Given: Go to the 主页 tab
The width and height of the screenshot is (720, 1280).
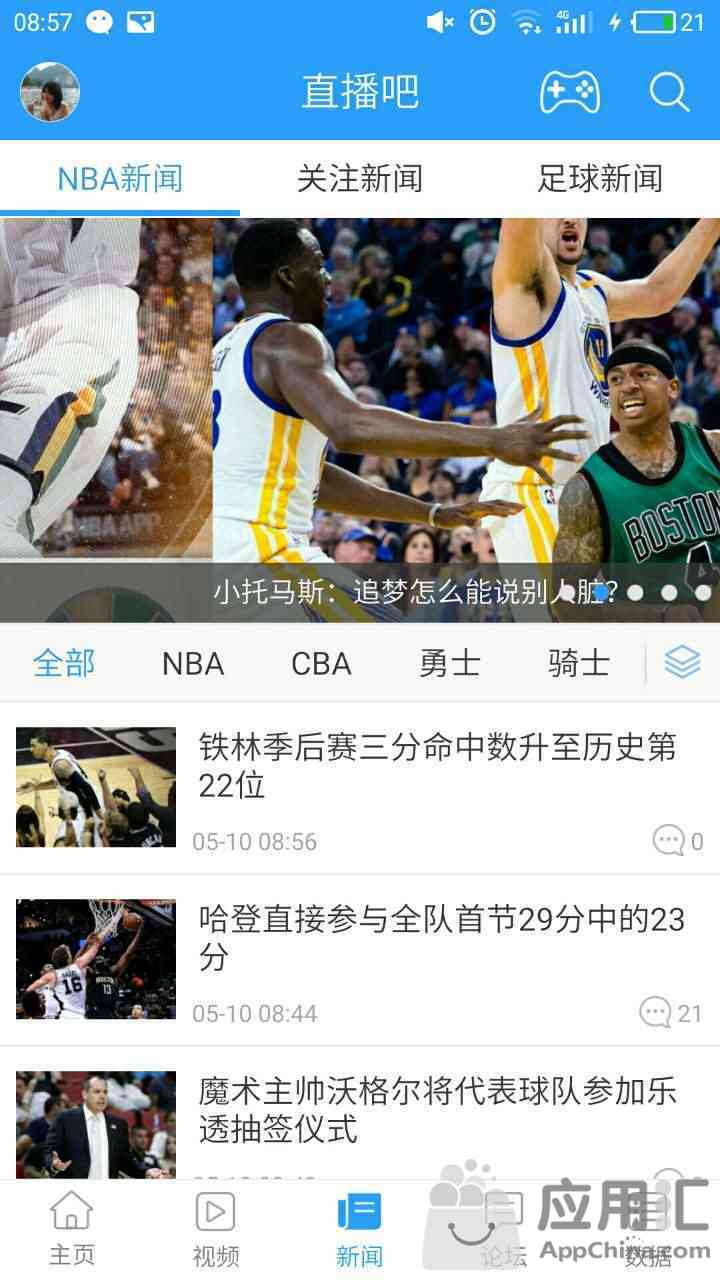Looking at the screenshot, I should point(72,1229).
